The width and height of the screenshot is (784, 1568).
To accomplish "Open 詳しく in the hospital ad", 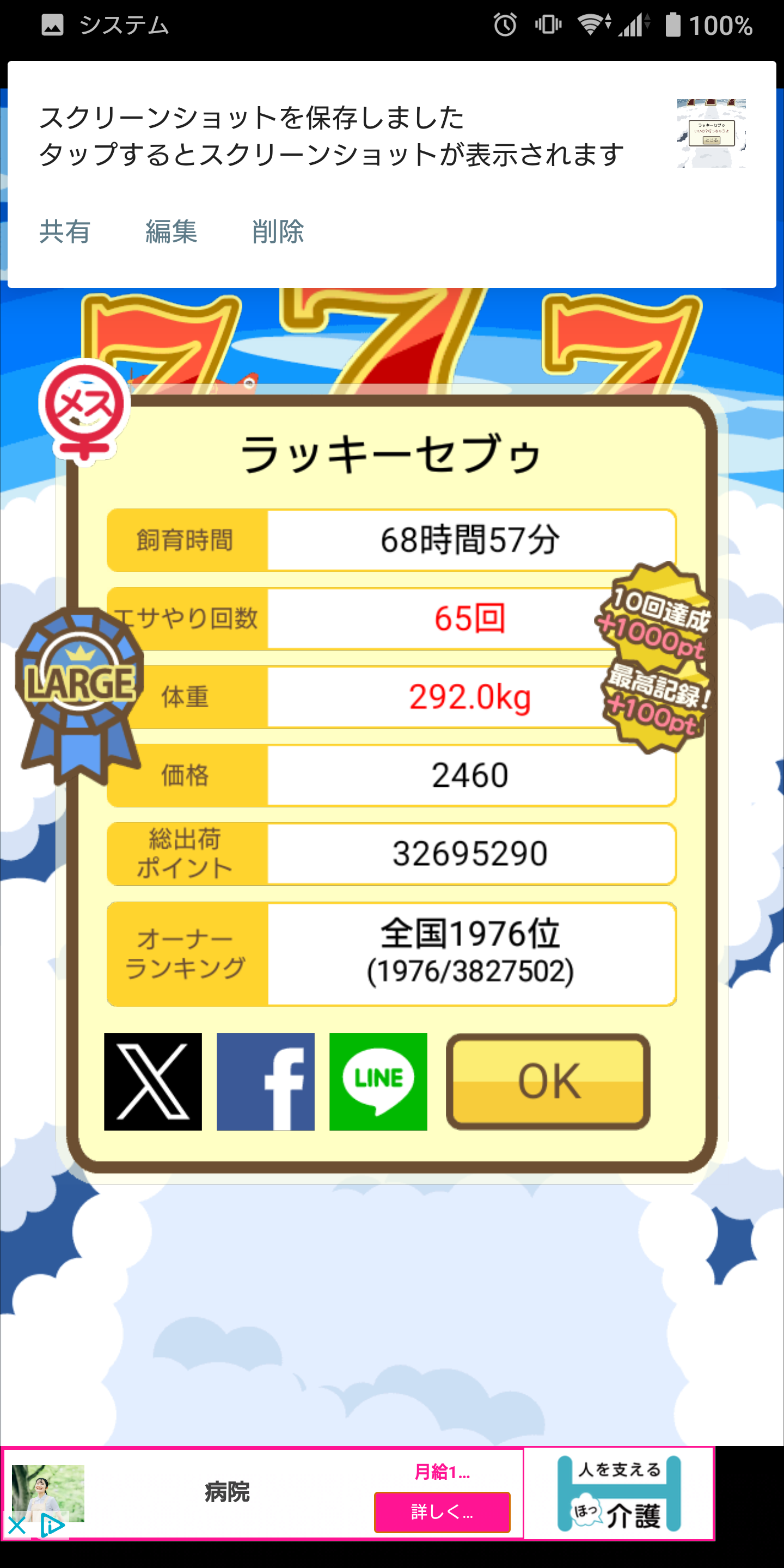I will 442,1511.
